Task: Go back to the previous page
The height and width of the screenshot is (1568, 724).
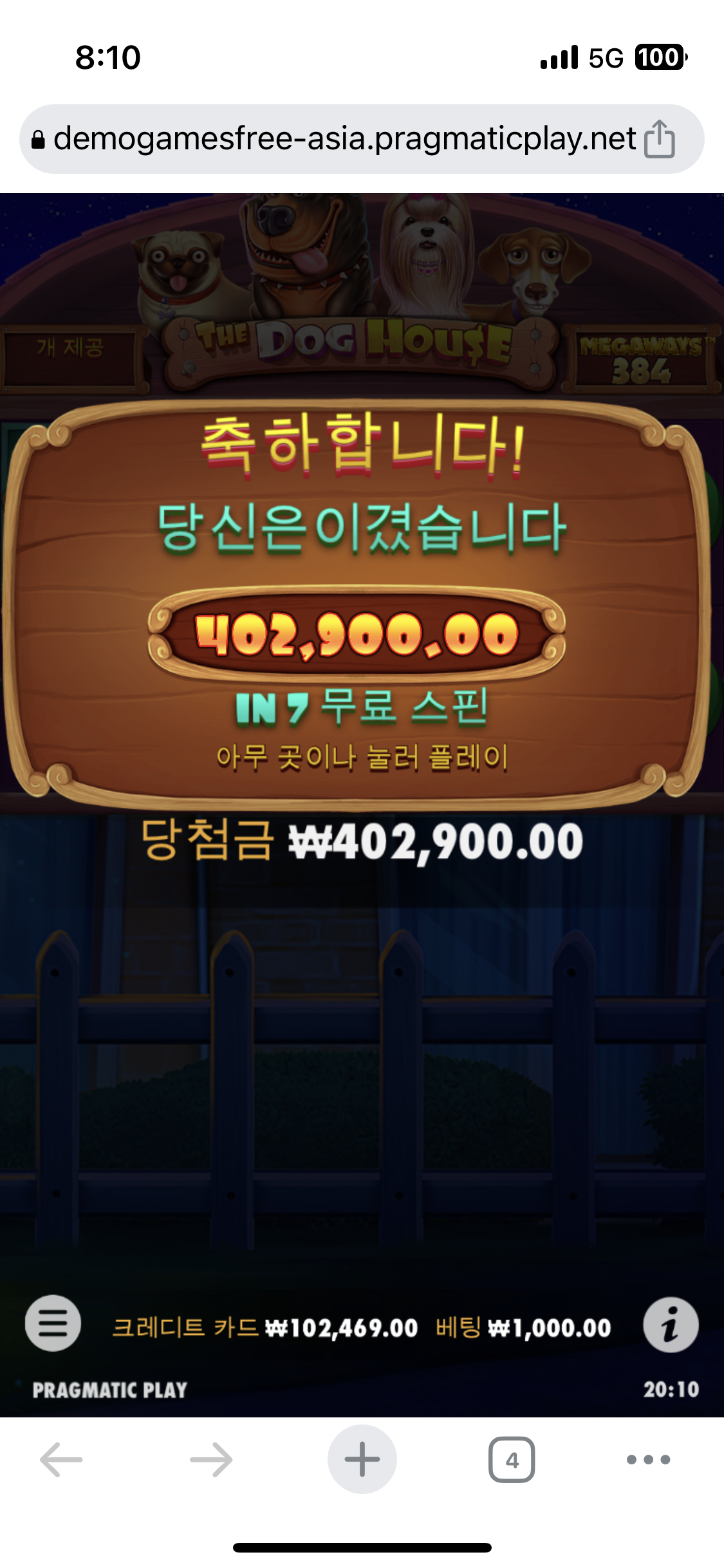Action: 61,1459
